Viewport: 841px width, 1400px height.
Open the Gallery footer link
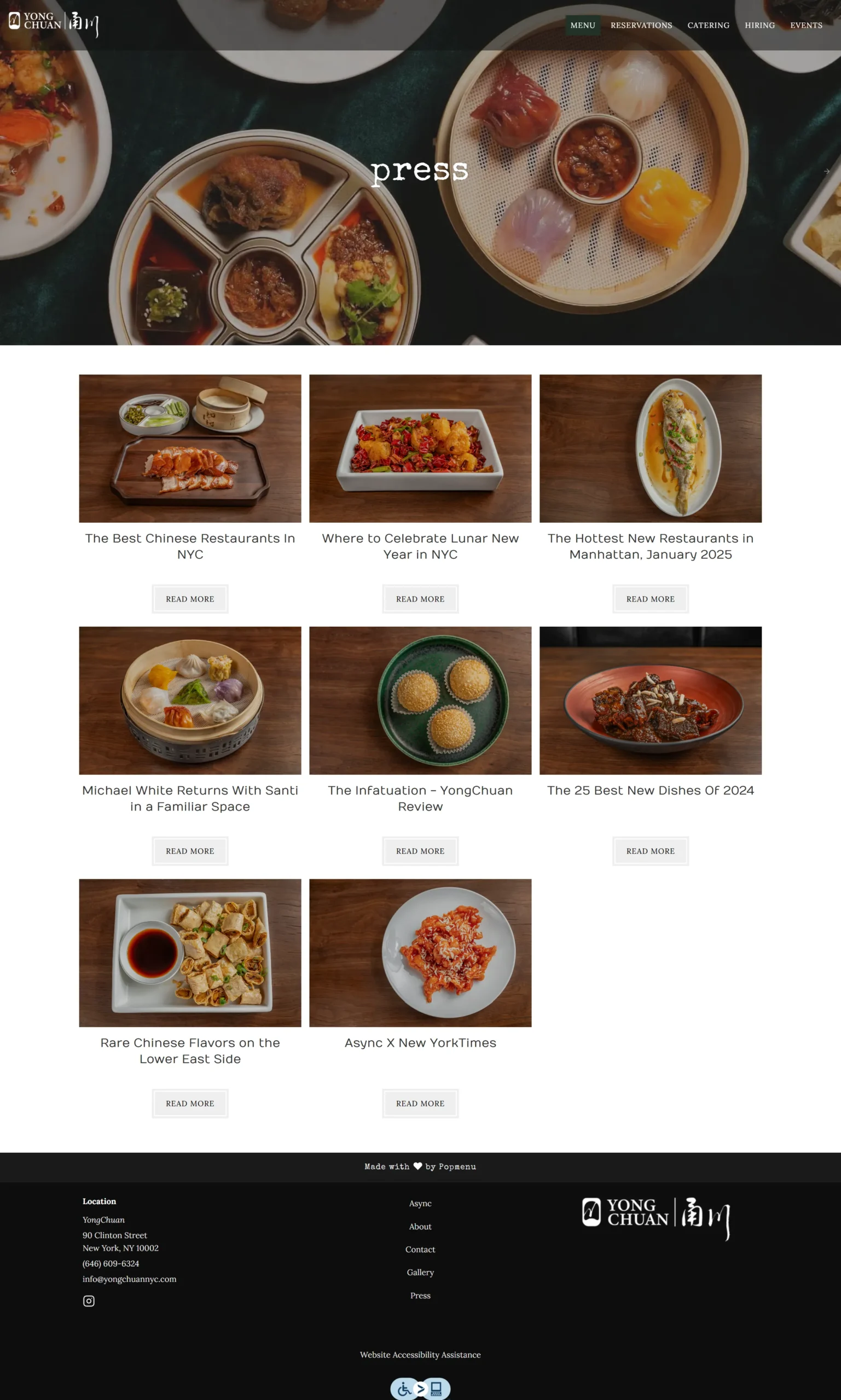point(420,1272)
